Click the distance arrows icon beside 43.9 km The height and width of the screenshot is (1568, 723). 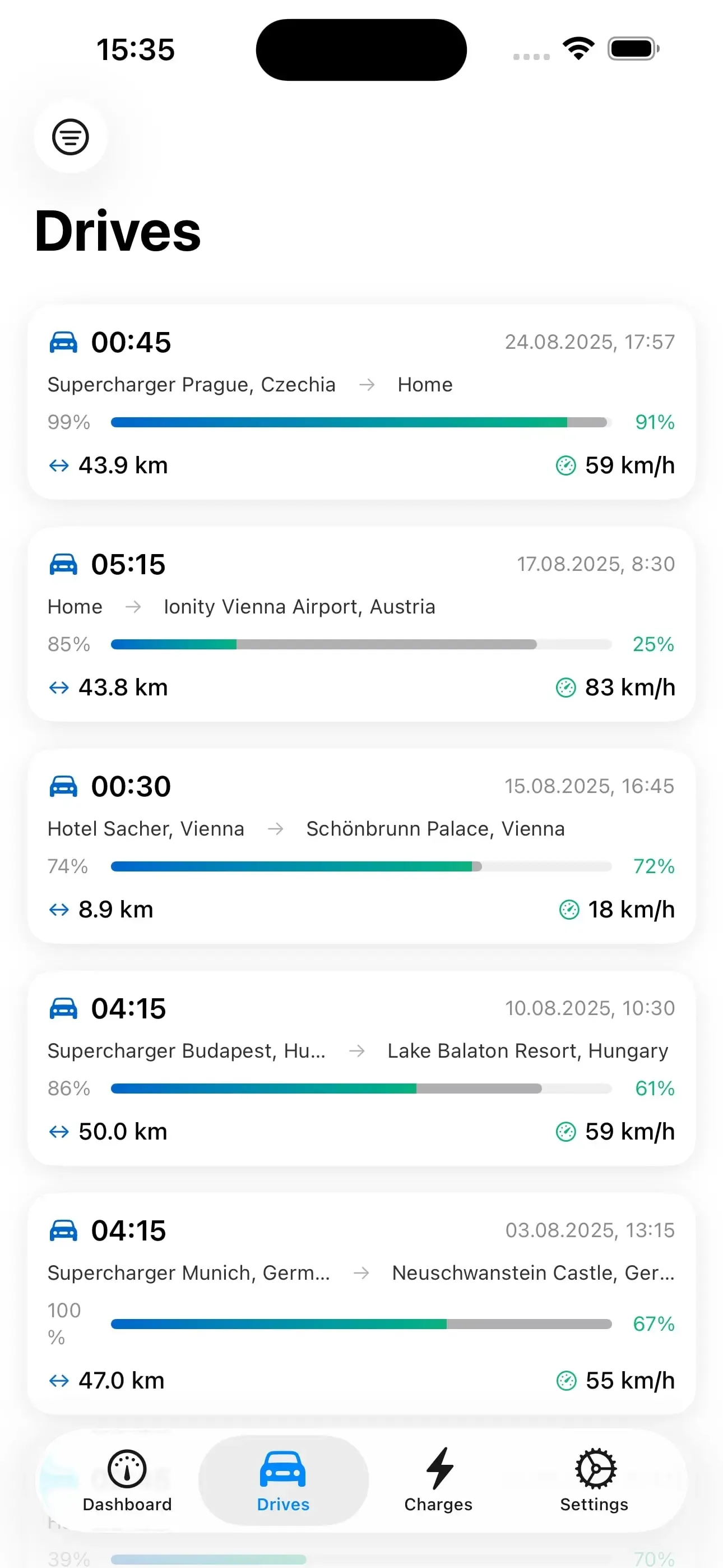click(x=58, y=465)
